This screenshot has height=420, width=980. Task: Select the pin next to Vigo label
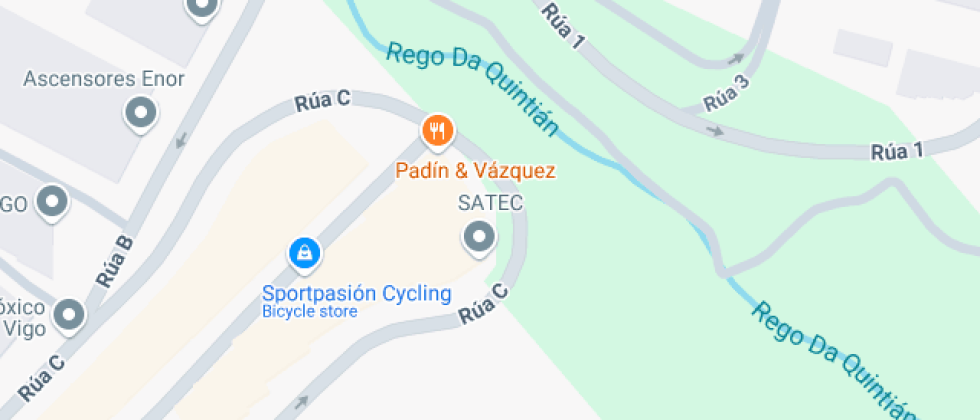click(x=69, y=315)
